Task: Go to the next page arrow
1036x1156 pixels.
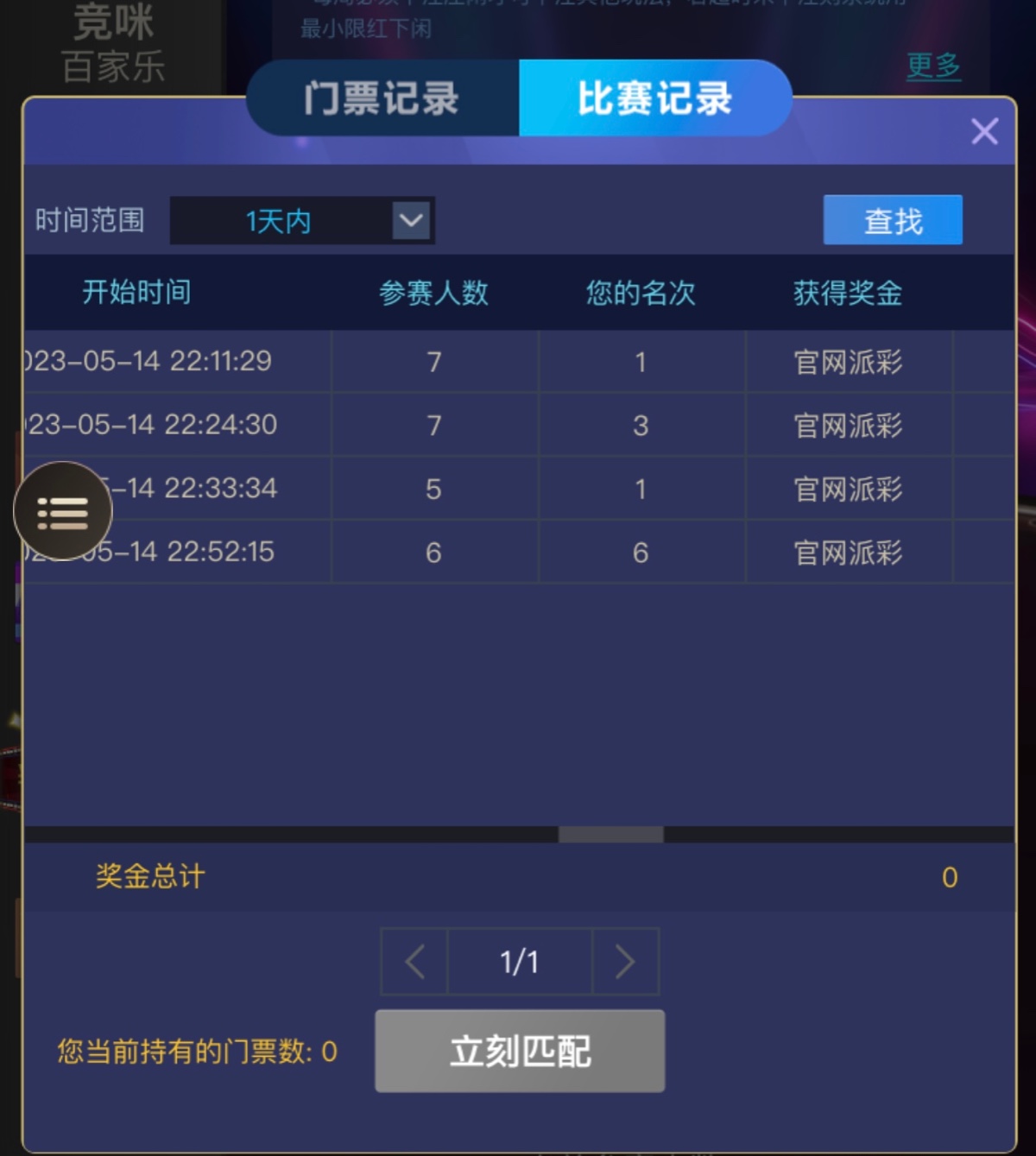Action: click(625, 962)
